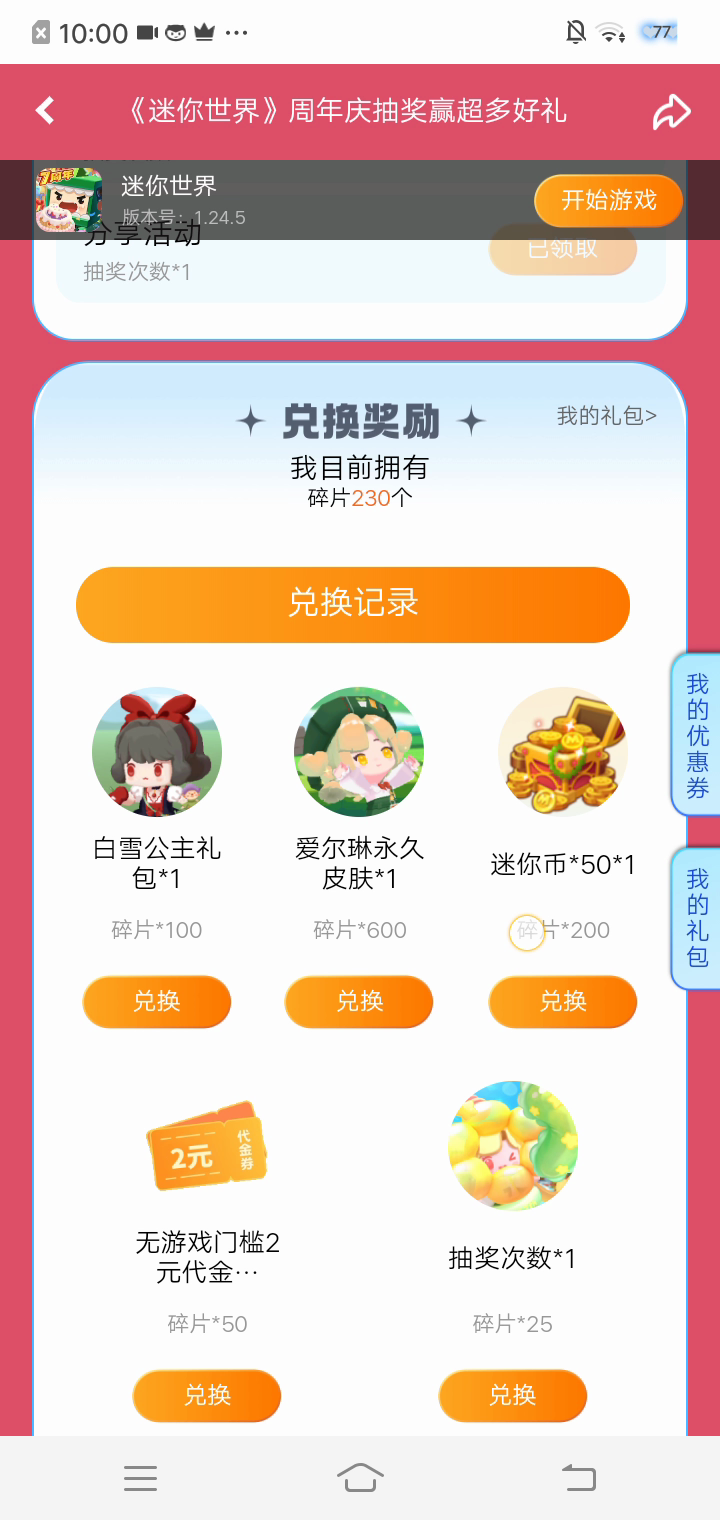Share this anniversary lottery page
Viewport: 720px width, 1520px height.
tap(672, 111)
